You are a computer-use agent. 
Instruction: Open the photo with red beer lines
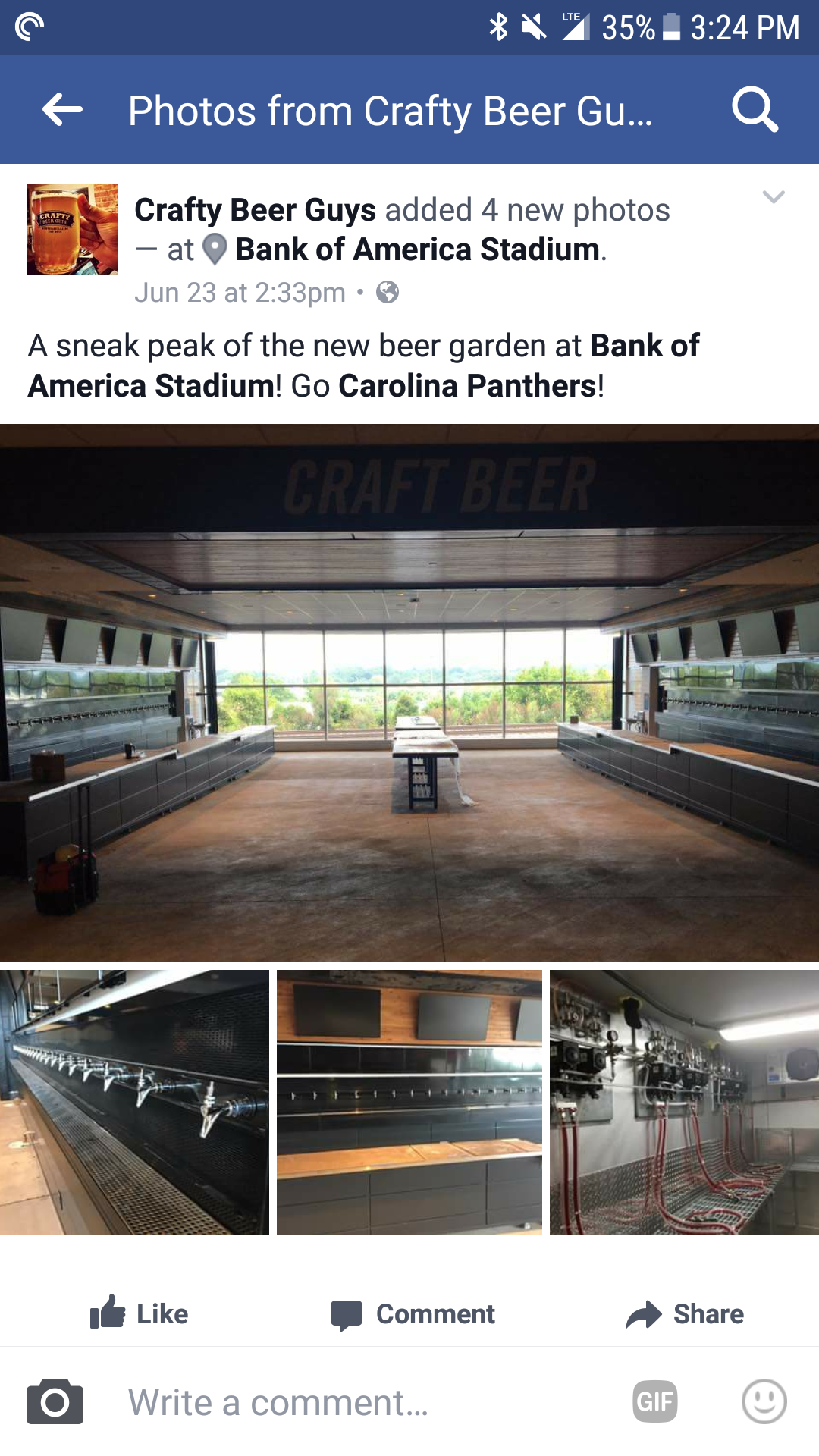(x=684, y=1103)
